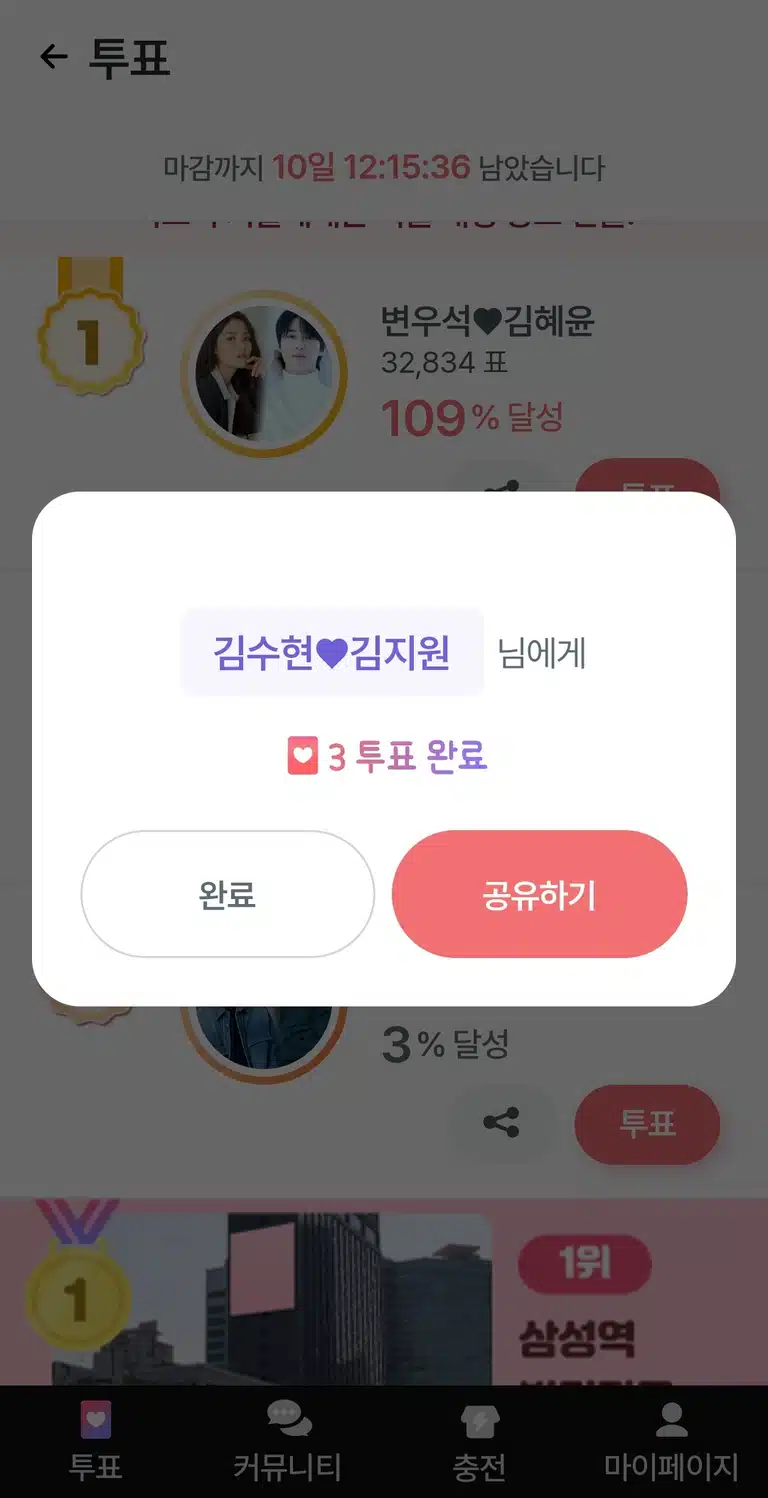The height and width of the screenshot is (1498, 768).
Task: Switch to the 충전 tab
Action: coord(479,1441)
